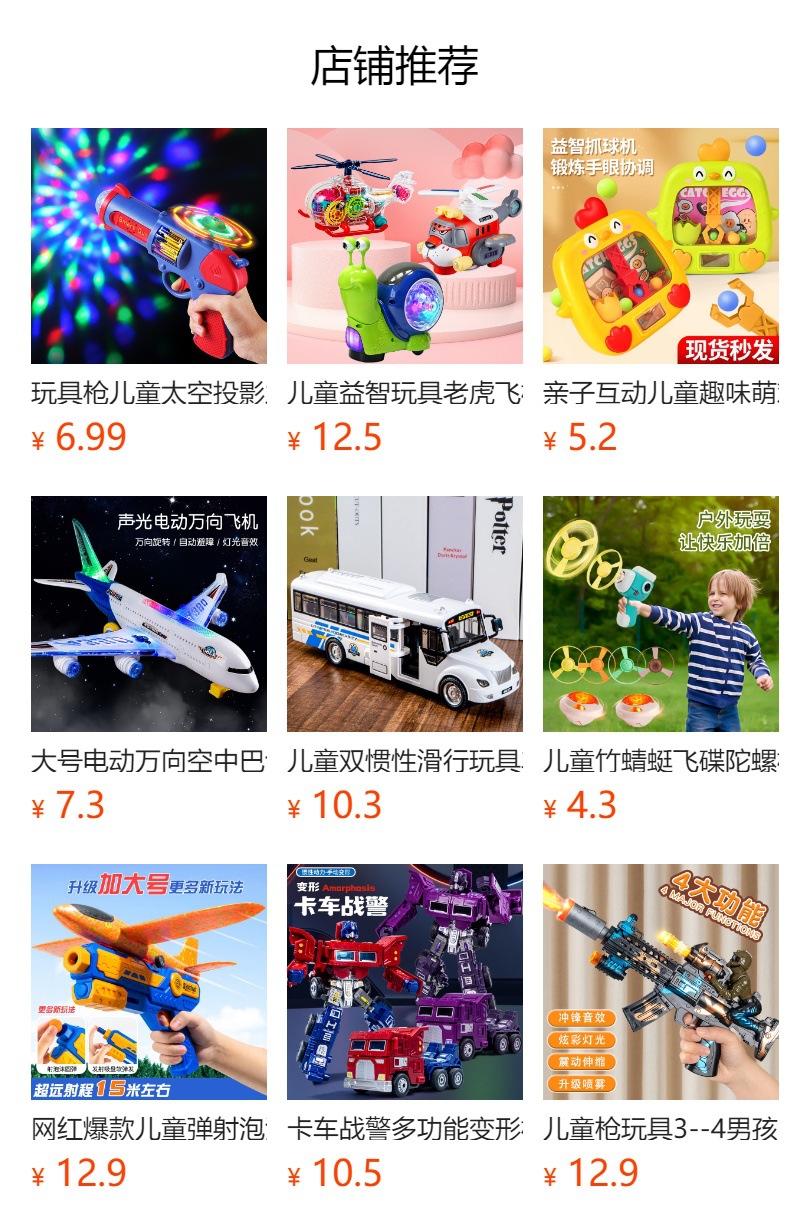View the 儿童竹蜻蜓飞碟陀螺 product at ¥4.3
Image resolution: width=790 pixels, height=1232 pixels.
(x=660, y=614)
